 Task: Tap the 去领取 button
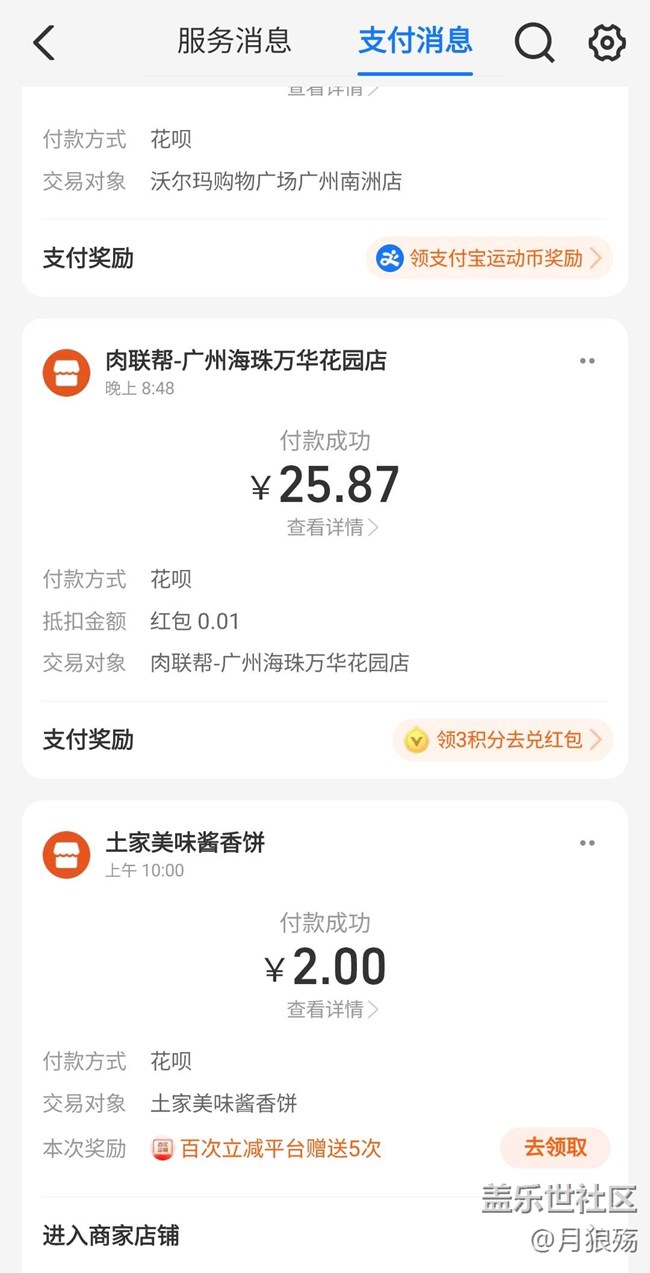pos(555,1147)
